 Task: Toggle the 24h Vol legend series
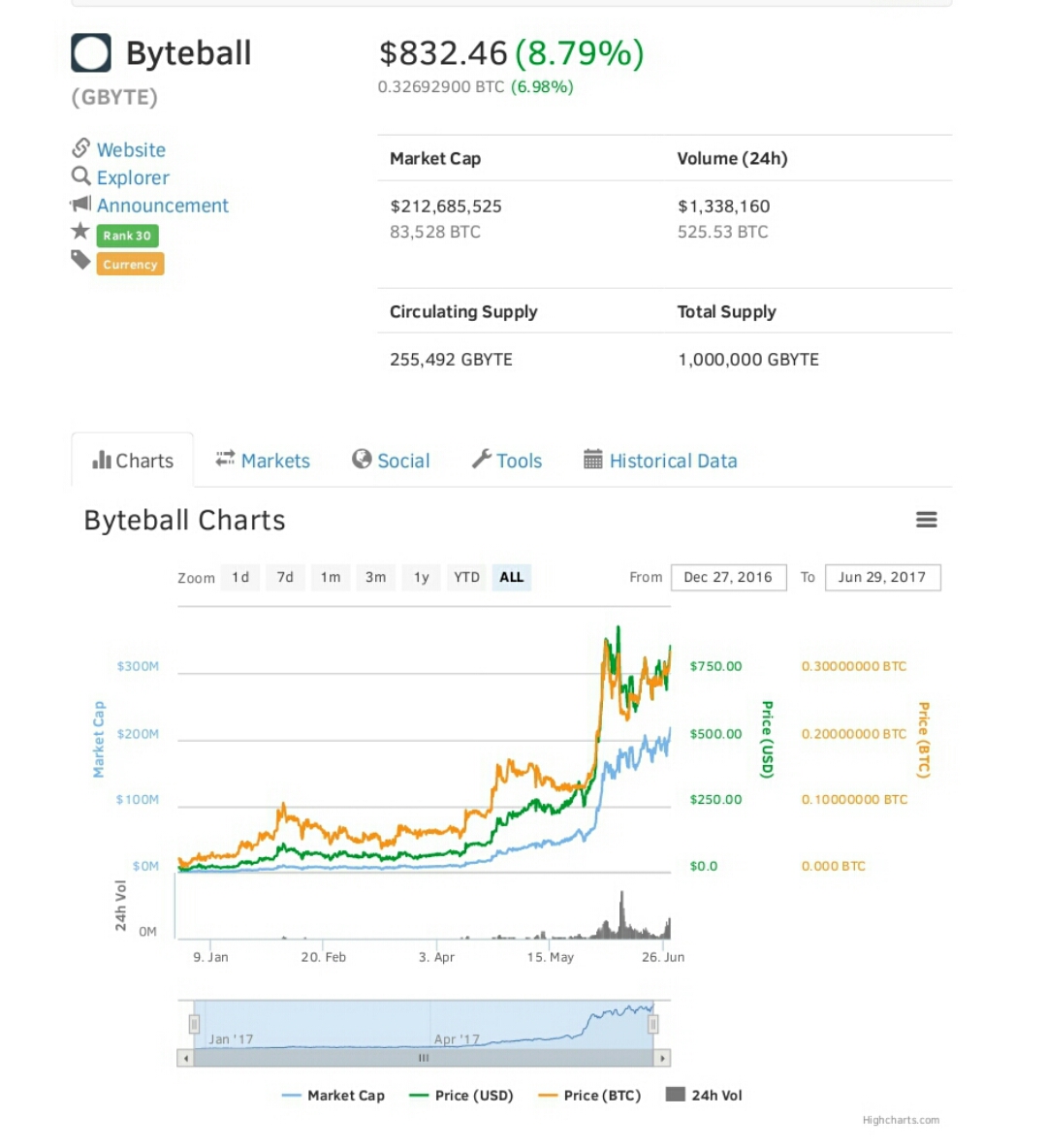click(x=715, y=1096)
